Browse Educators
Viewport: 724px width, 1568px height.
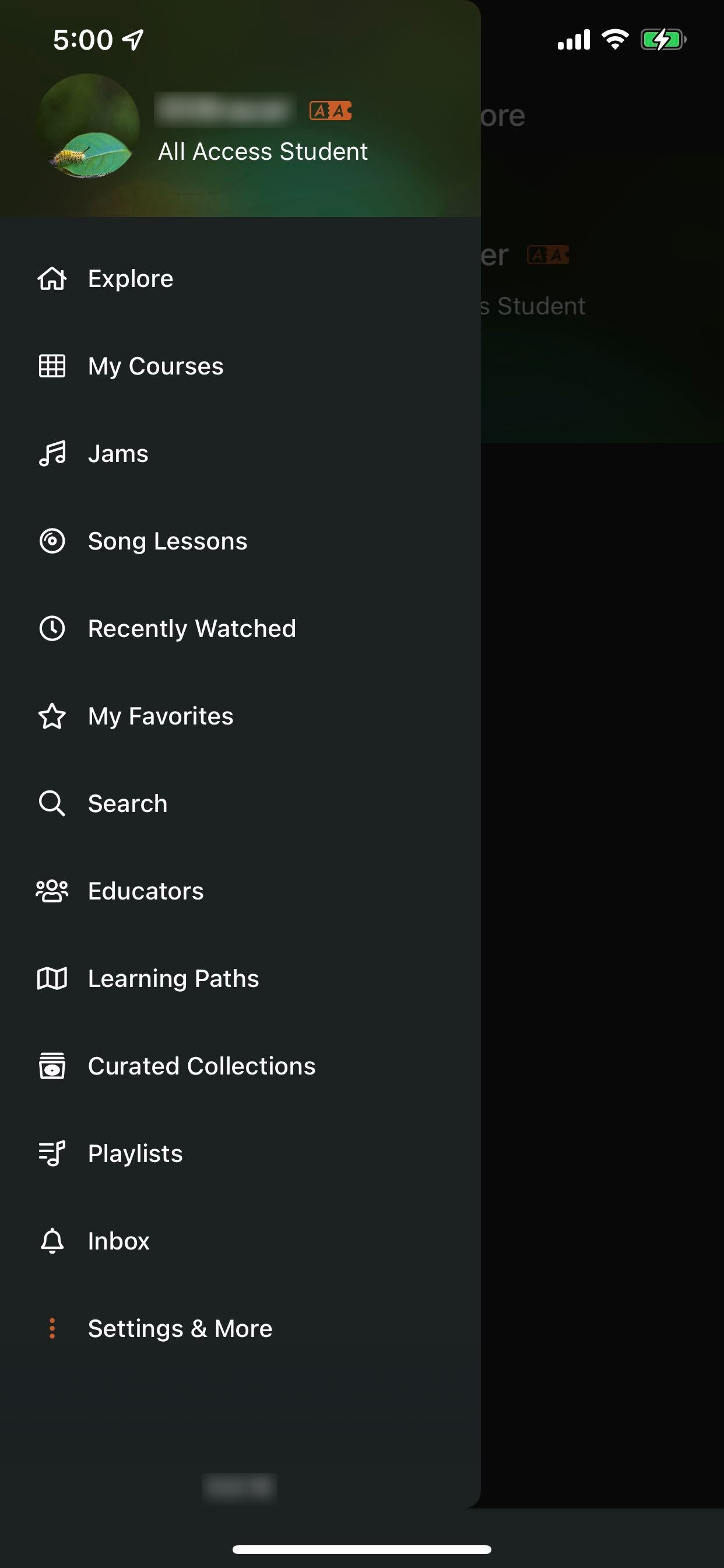point(240,891)
